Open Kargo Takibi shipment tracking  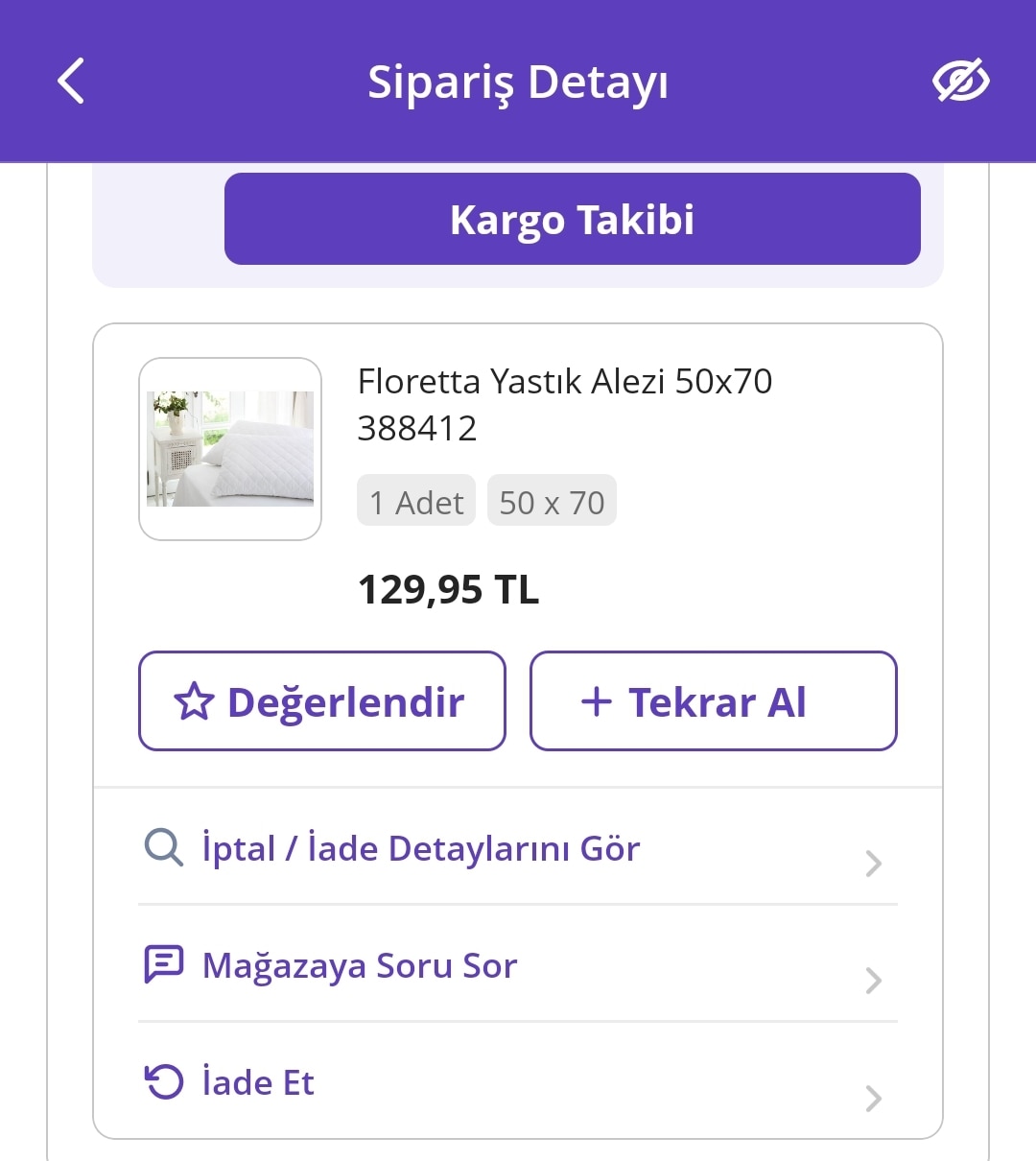coord(572,219)
